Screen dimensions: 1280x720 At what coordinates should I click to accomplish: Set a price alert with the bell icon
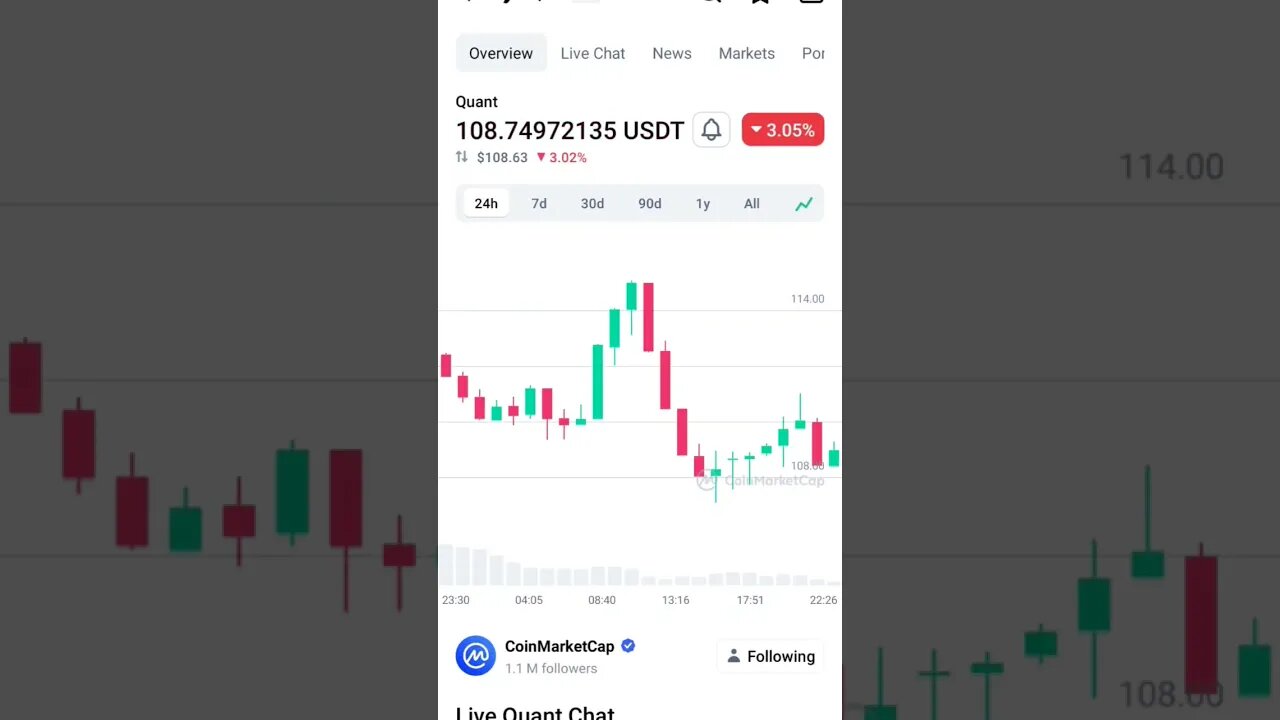click(x=711, y=130)
